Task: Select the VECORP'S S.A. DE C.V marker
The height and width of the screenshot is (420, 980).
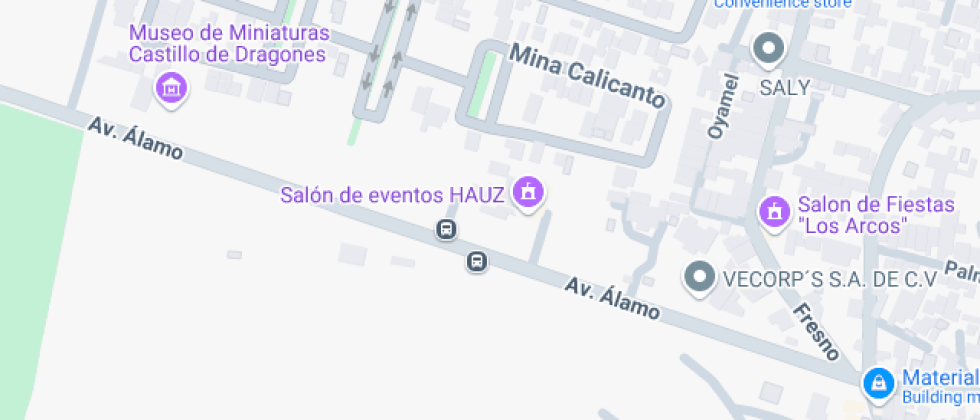Action: click(699, 276)
